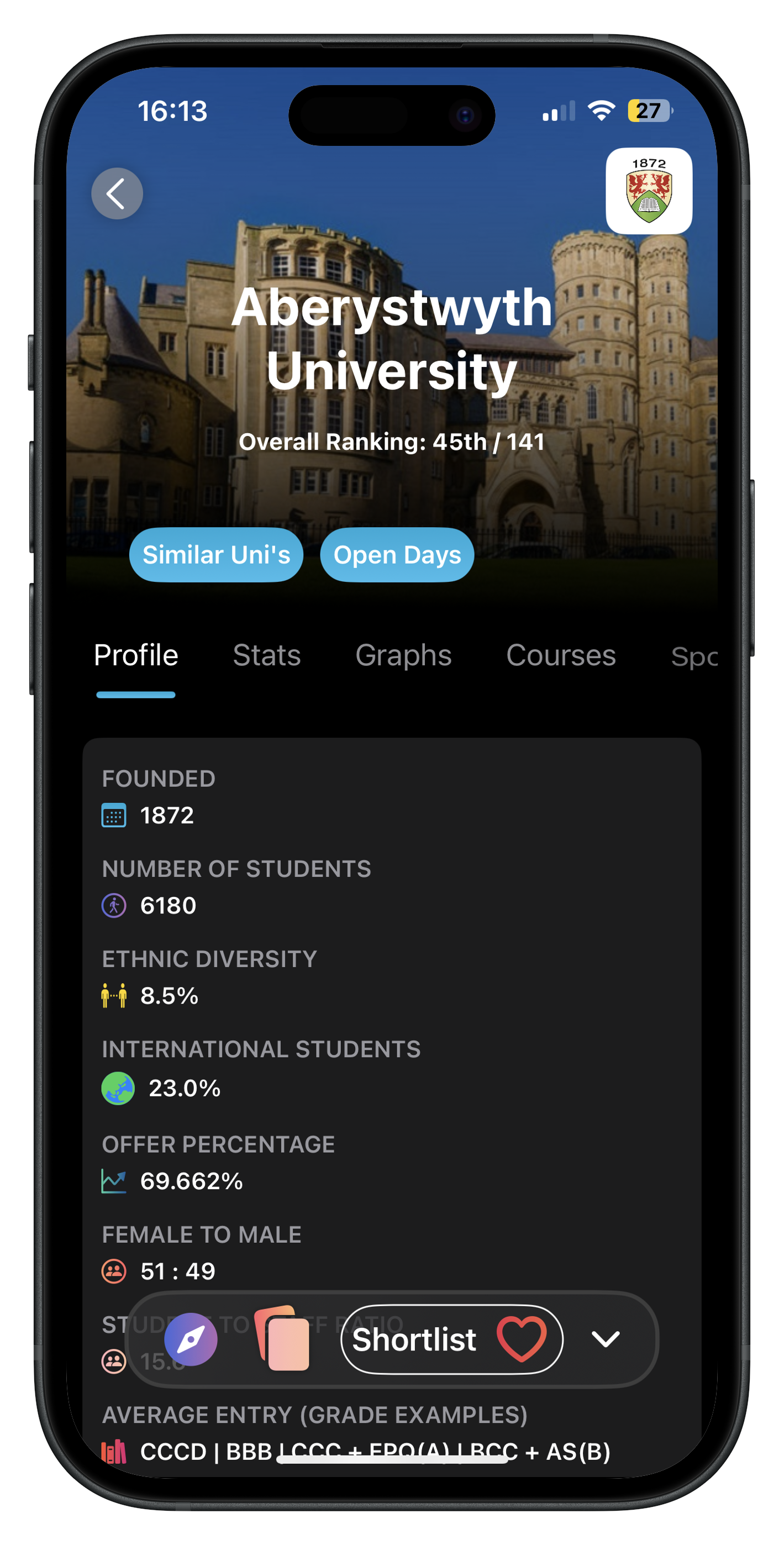Click the people icon next to female-male ratio

(x=115, y=1271)
